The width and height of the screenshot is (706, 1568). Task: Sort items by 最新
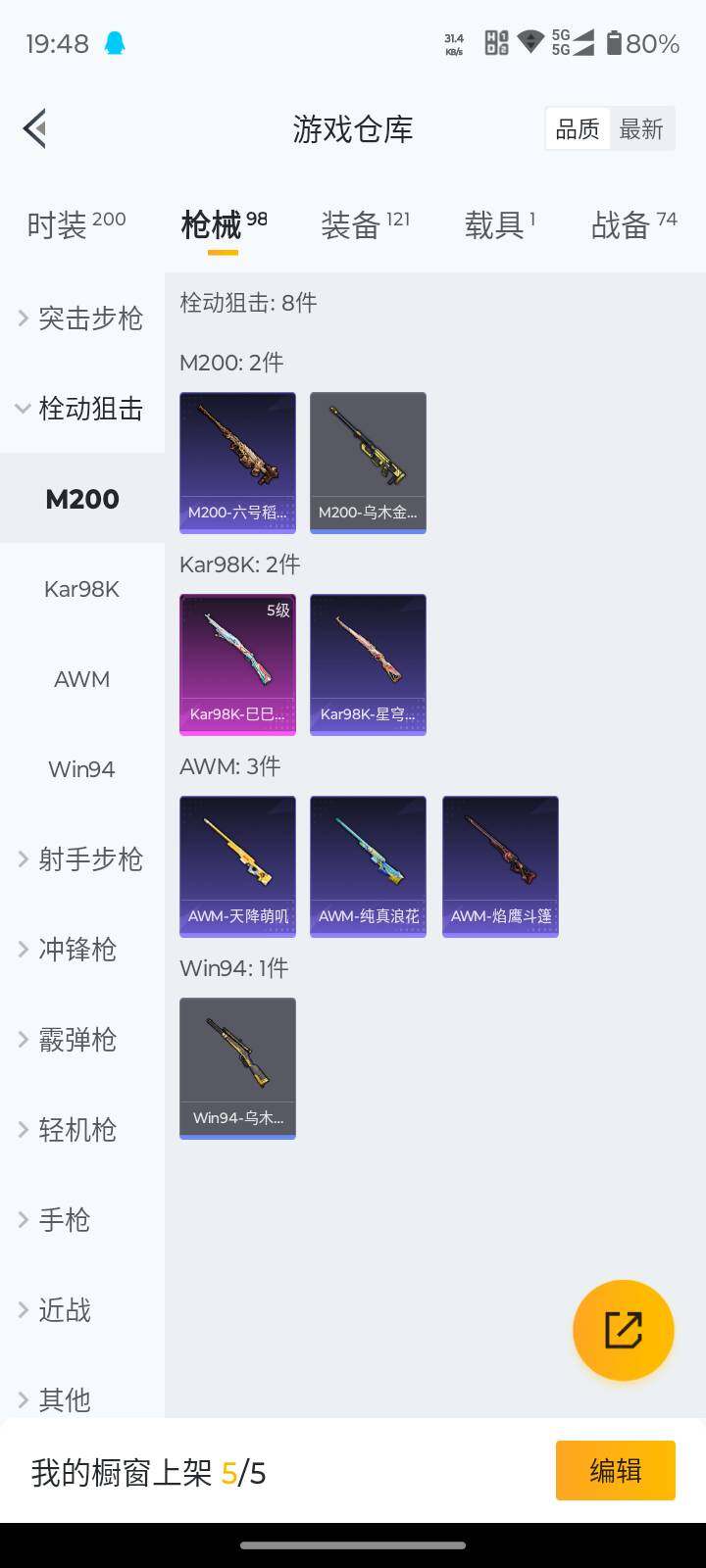point(641,129)
